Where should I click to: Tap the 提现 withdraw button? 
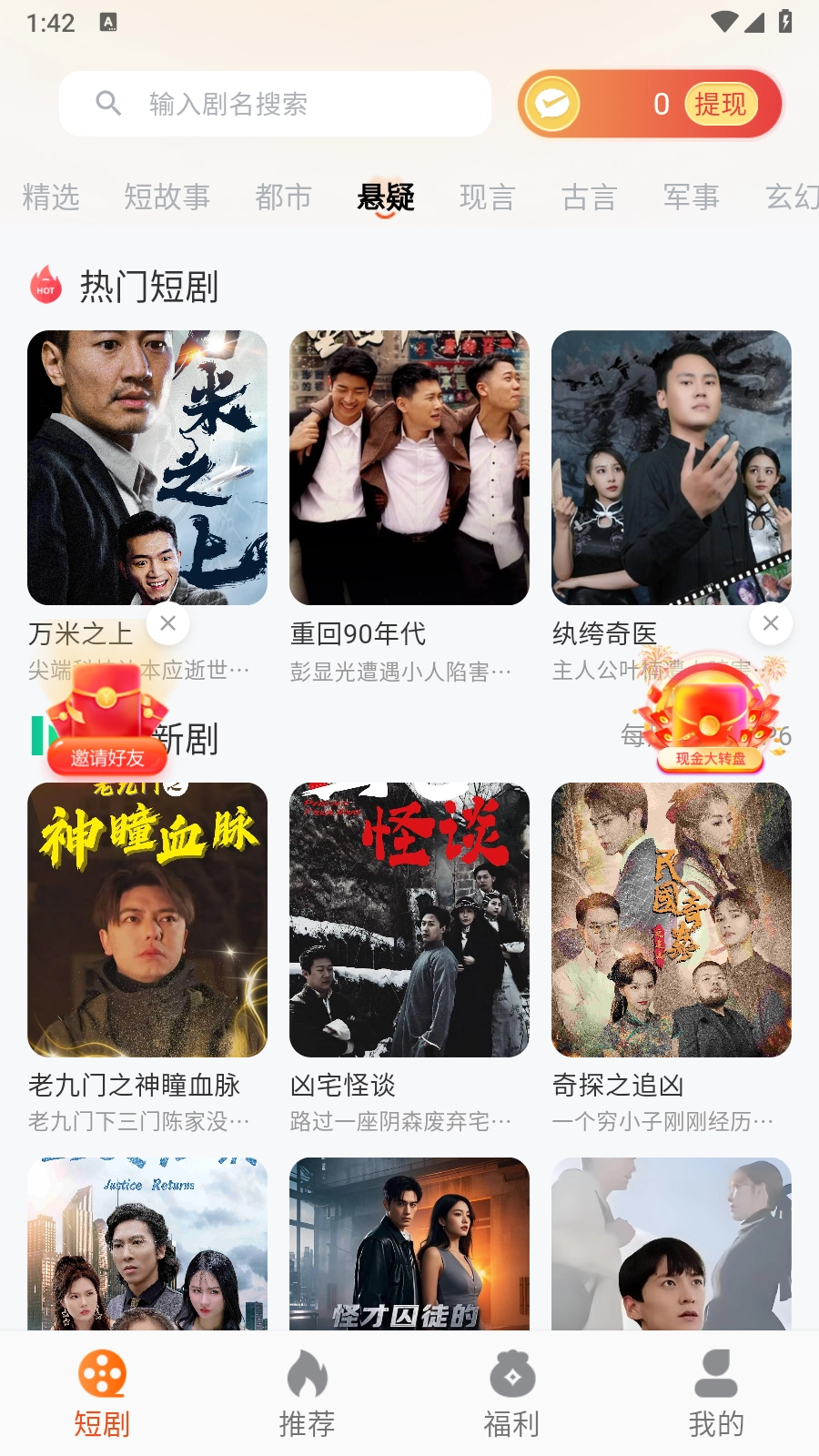tap(720, 105)
